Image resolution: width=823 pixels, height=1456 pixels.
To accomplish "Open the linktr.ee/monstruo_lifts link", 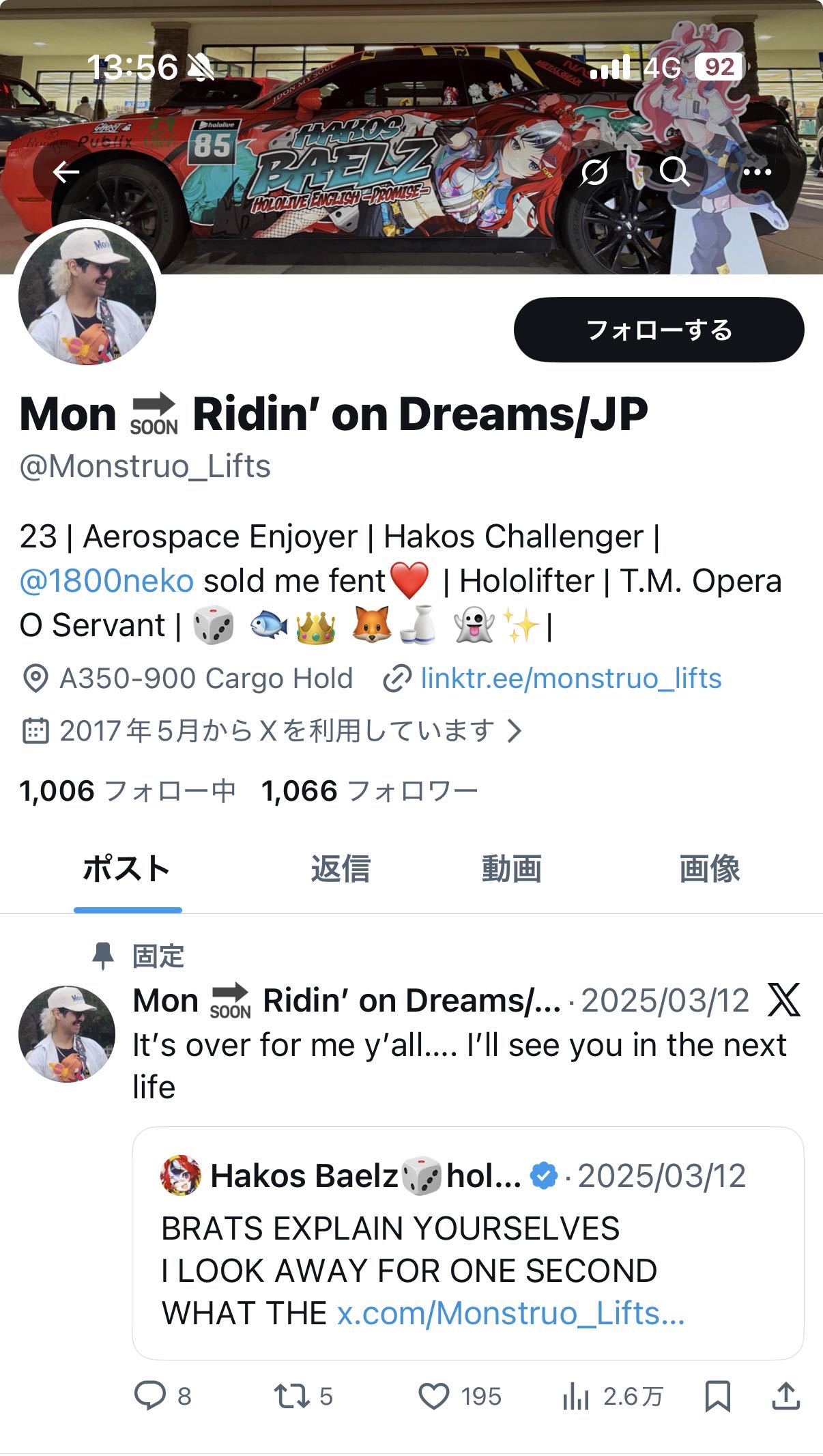I will pos(571,679).
